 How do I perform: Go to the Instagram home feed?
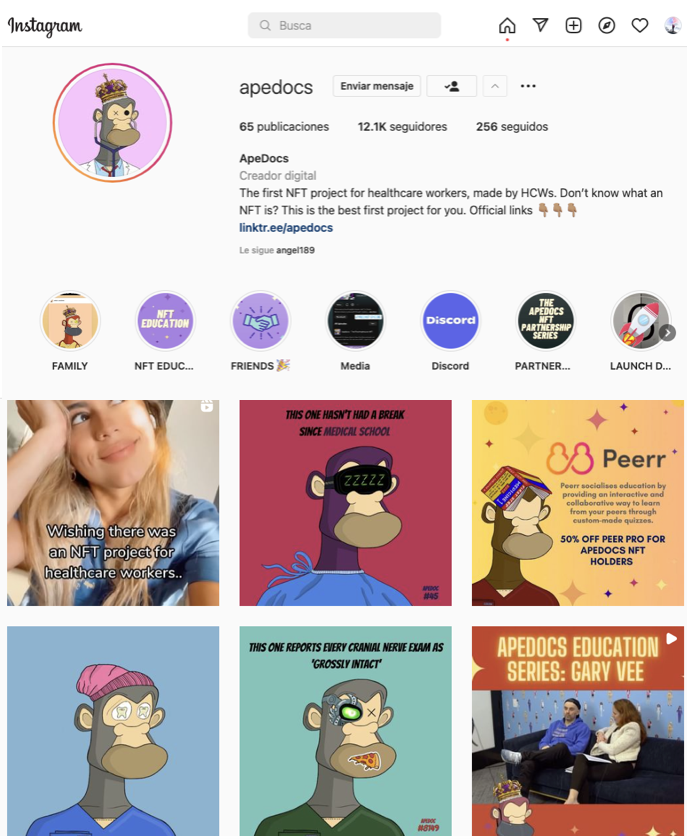coord(507,25)
